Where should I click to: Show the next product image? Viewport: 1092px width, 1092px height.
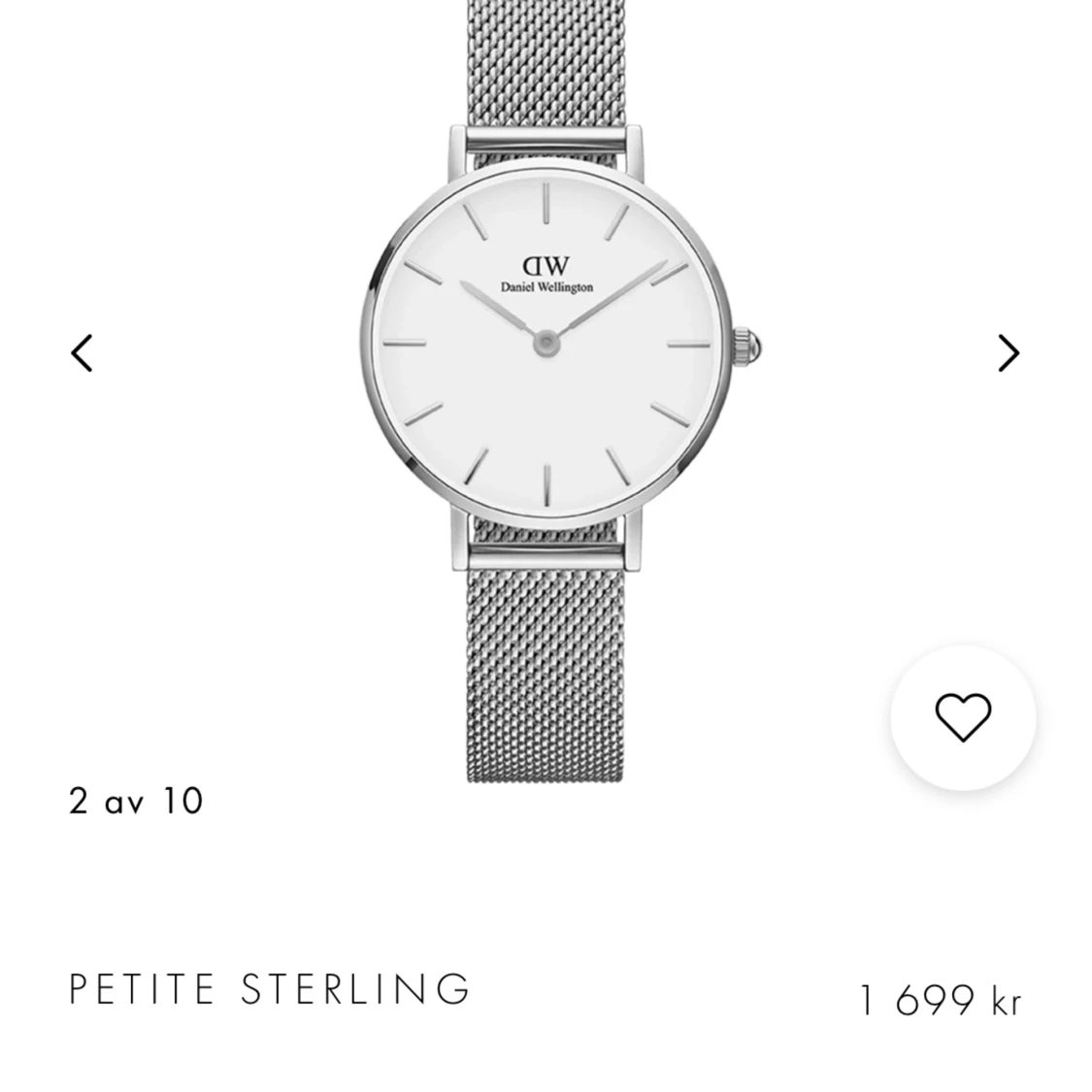1009,352
